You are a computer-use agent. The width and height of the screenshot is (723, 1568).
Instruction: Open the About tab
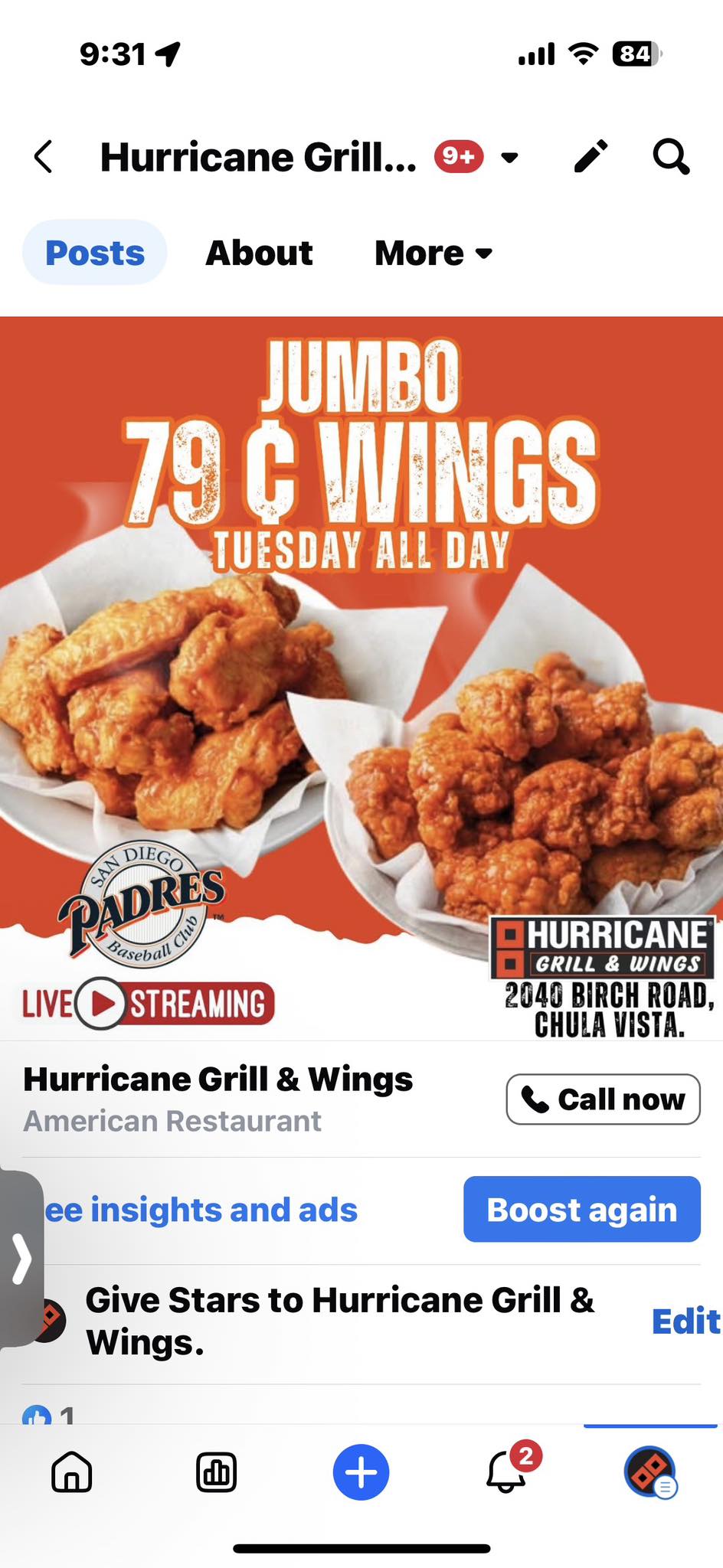pyautogui.click(x=259, y=253)
